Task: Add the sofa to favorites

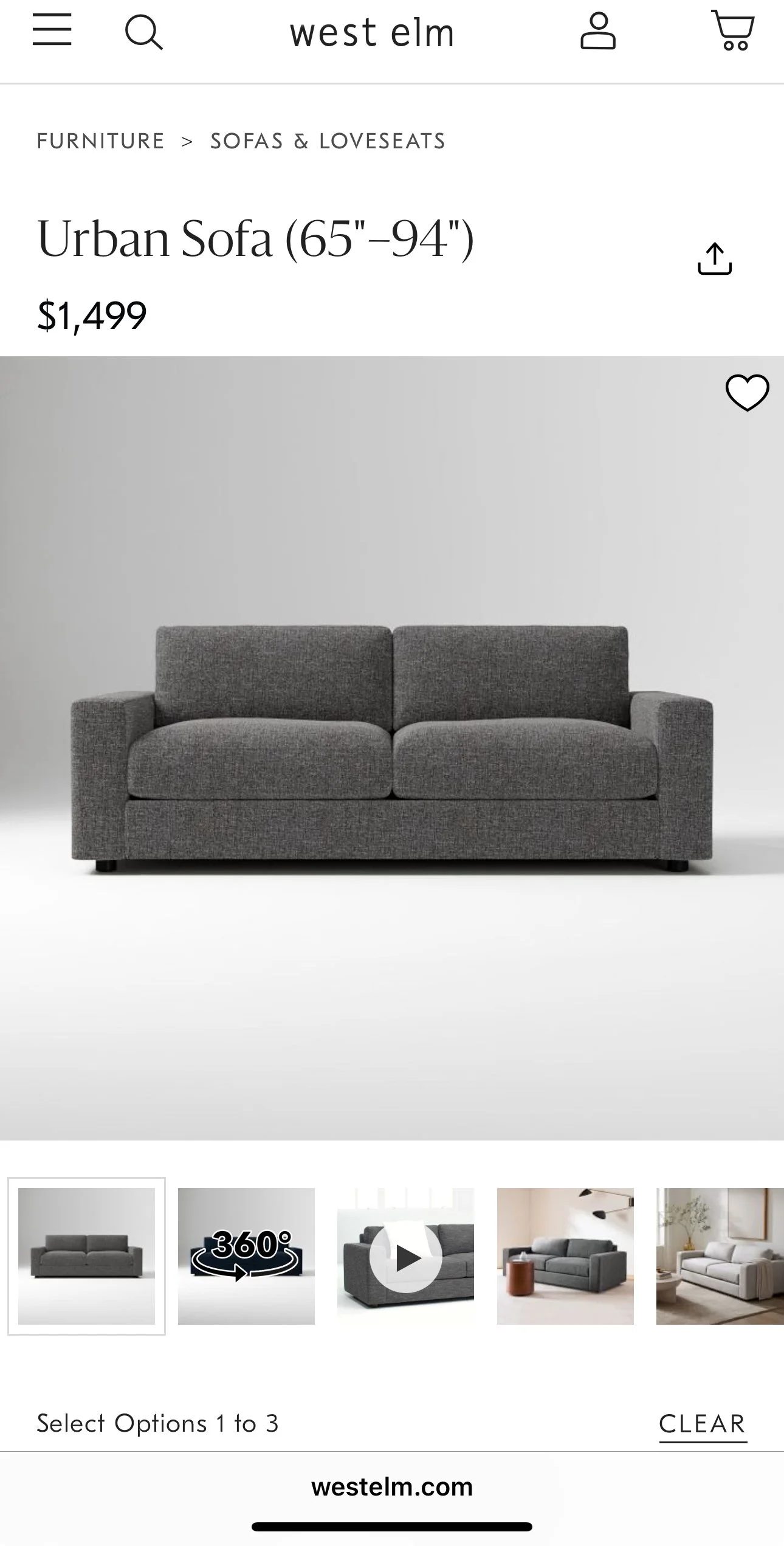Action: click(747, 393)
